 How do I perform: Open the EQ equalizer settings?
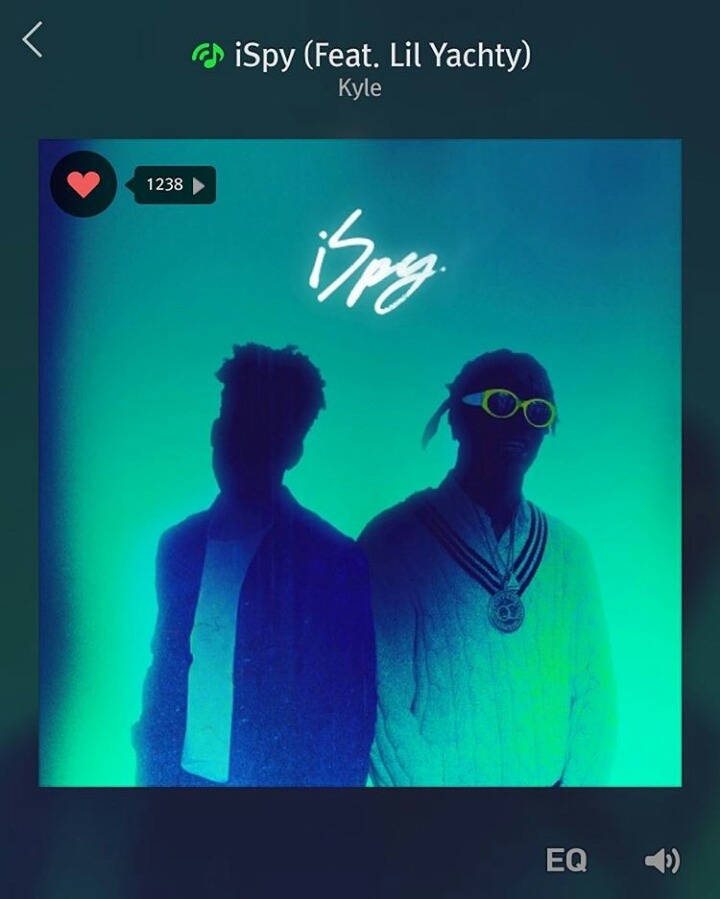566,860
